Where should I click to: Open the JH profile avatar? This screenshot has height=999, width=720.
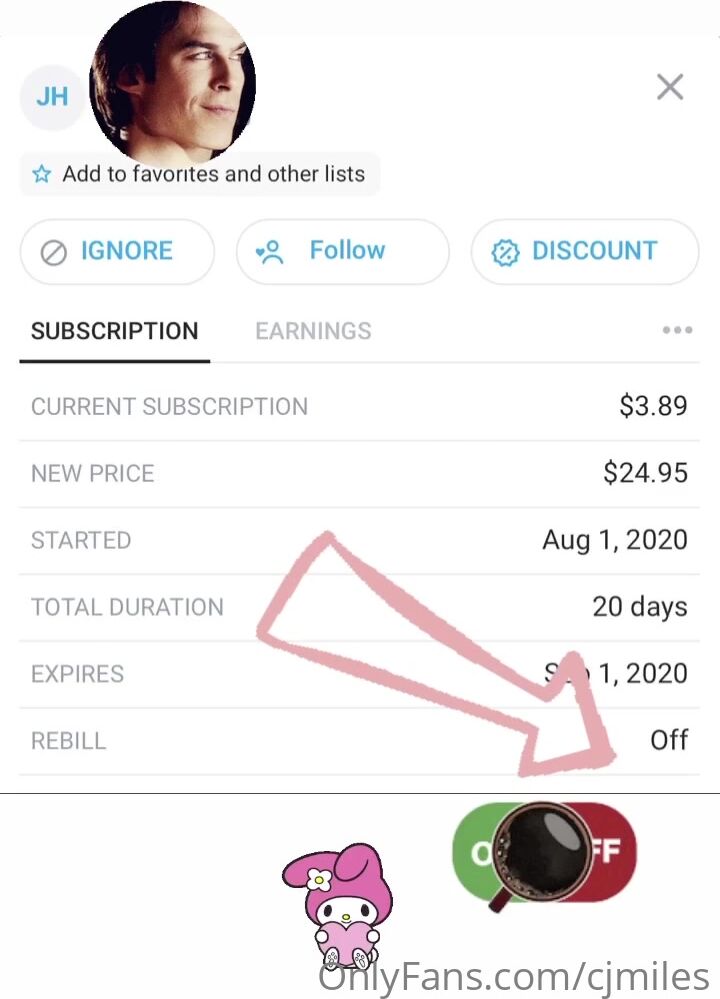52,97
